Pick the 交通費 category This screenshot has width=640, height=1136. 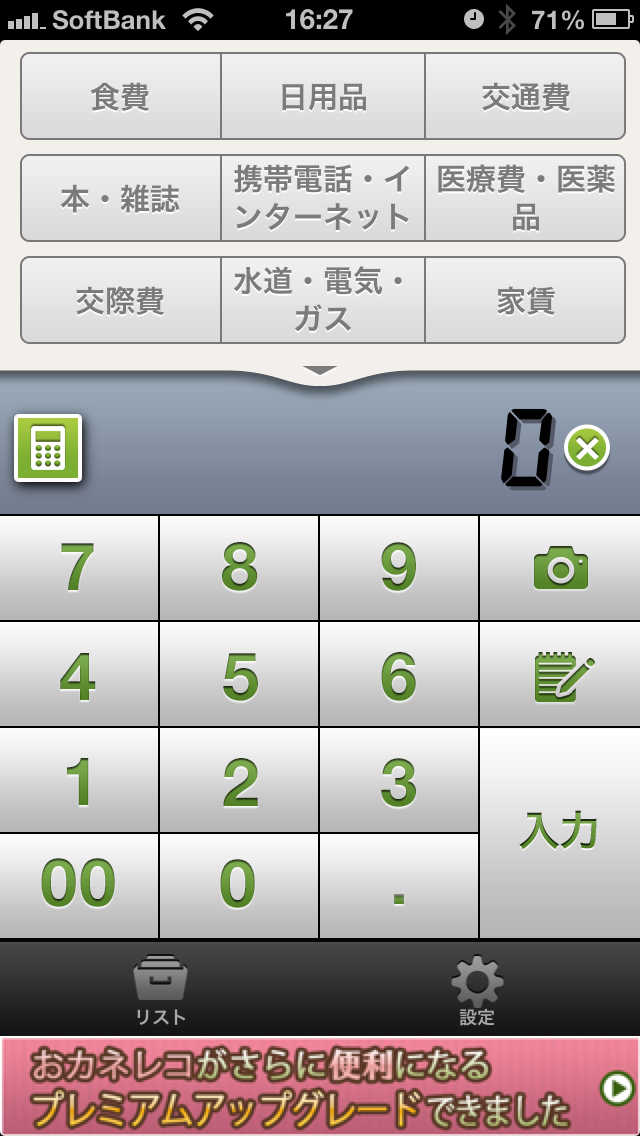pyautogui.click(x=525, y=97)
